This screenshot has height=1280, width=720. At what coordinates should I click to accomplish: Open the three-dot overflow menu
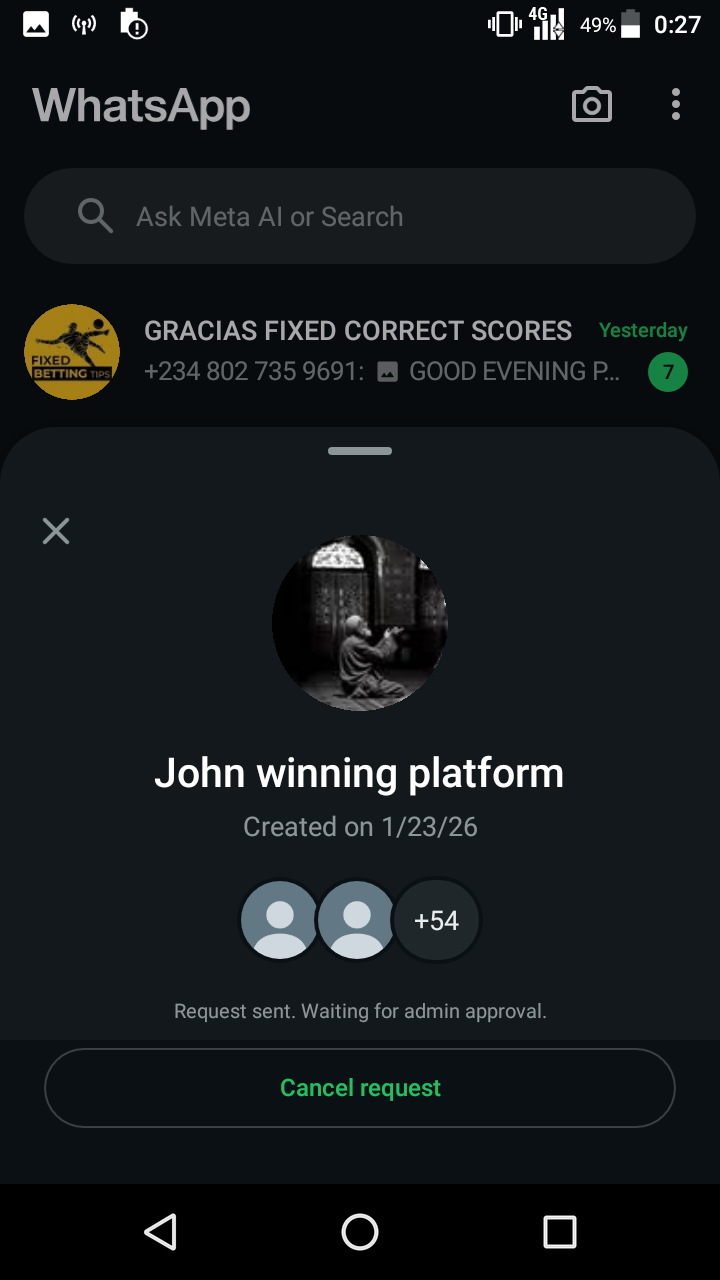coord(676,104)
